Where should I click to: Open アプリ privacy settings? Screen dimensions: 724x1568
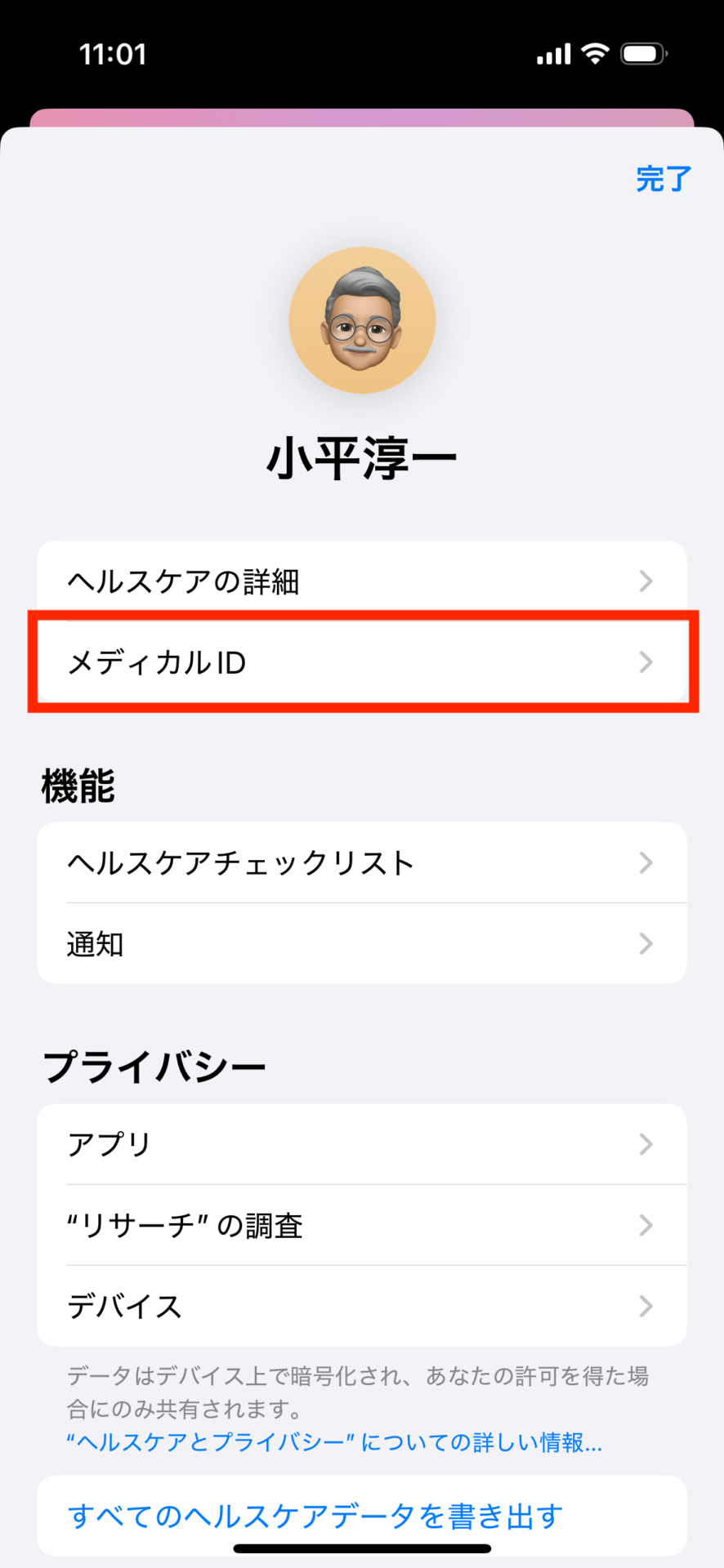coord(361,1144)
